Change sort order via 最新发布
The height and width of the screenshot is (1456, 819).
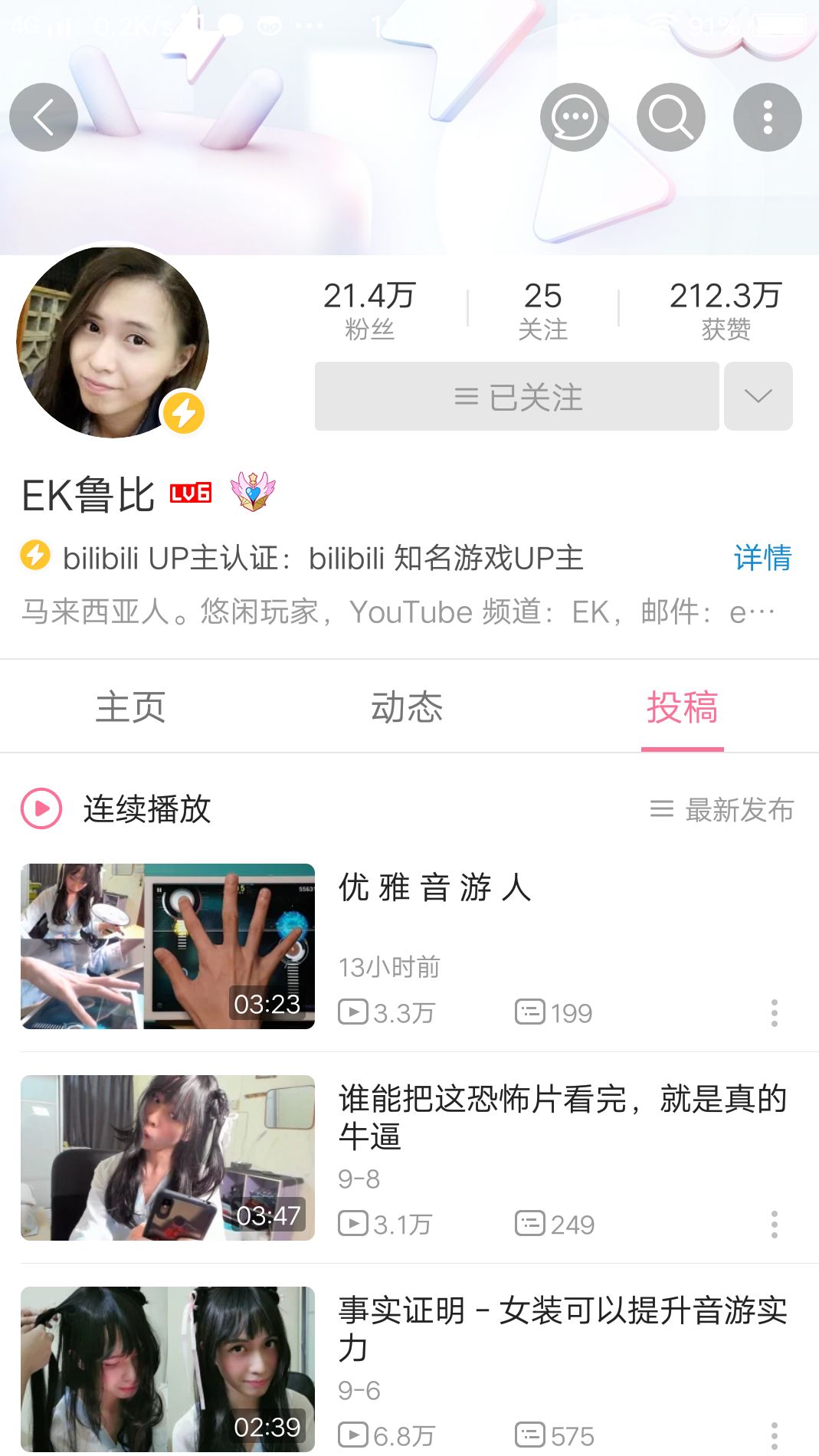(722, 810)
